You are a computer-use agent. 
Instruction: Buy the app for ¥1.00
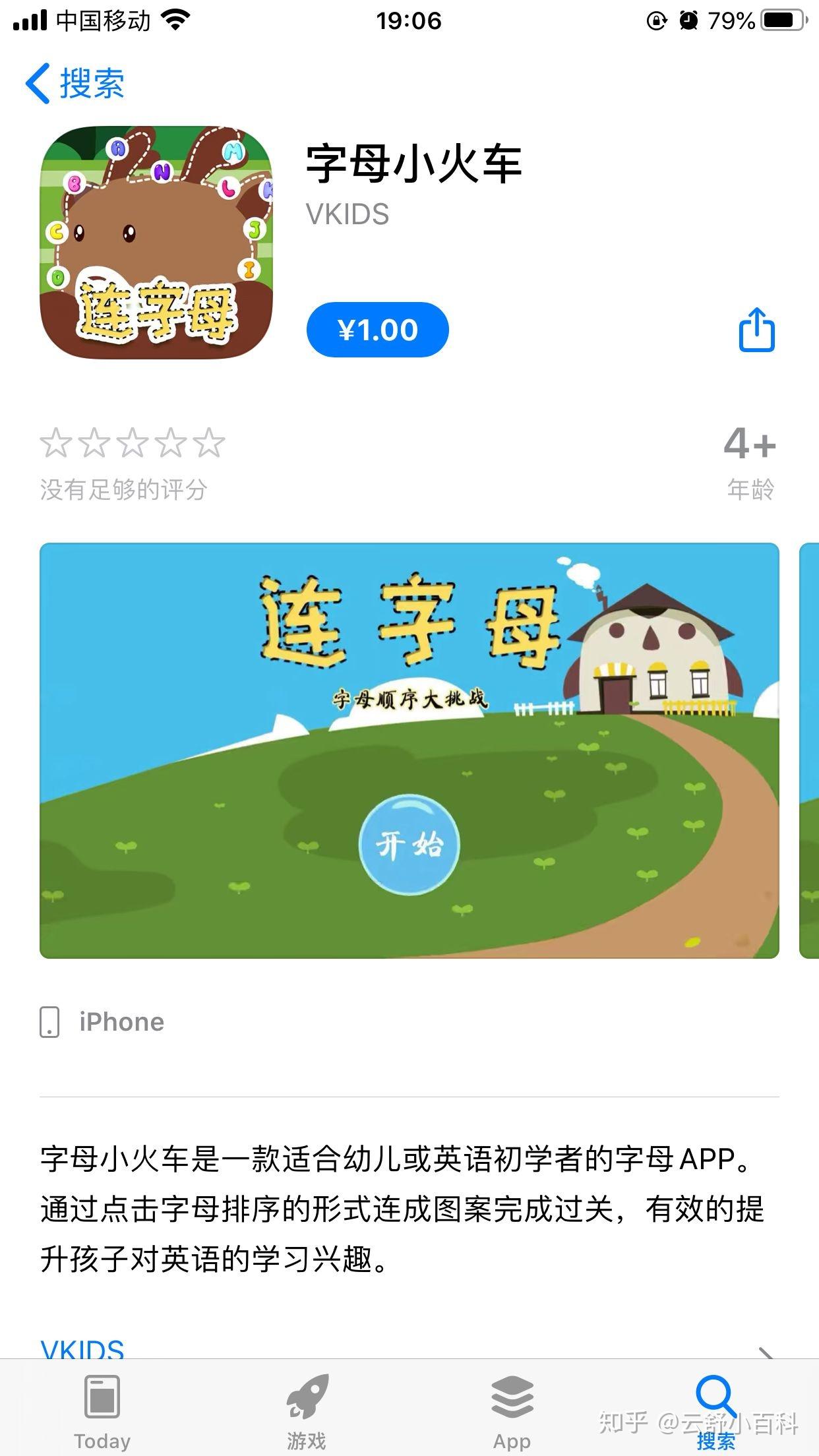click(377, 330)
